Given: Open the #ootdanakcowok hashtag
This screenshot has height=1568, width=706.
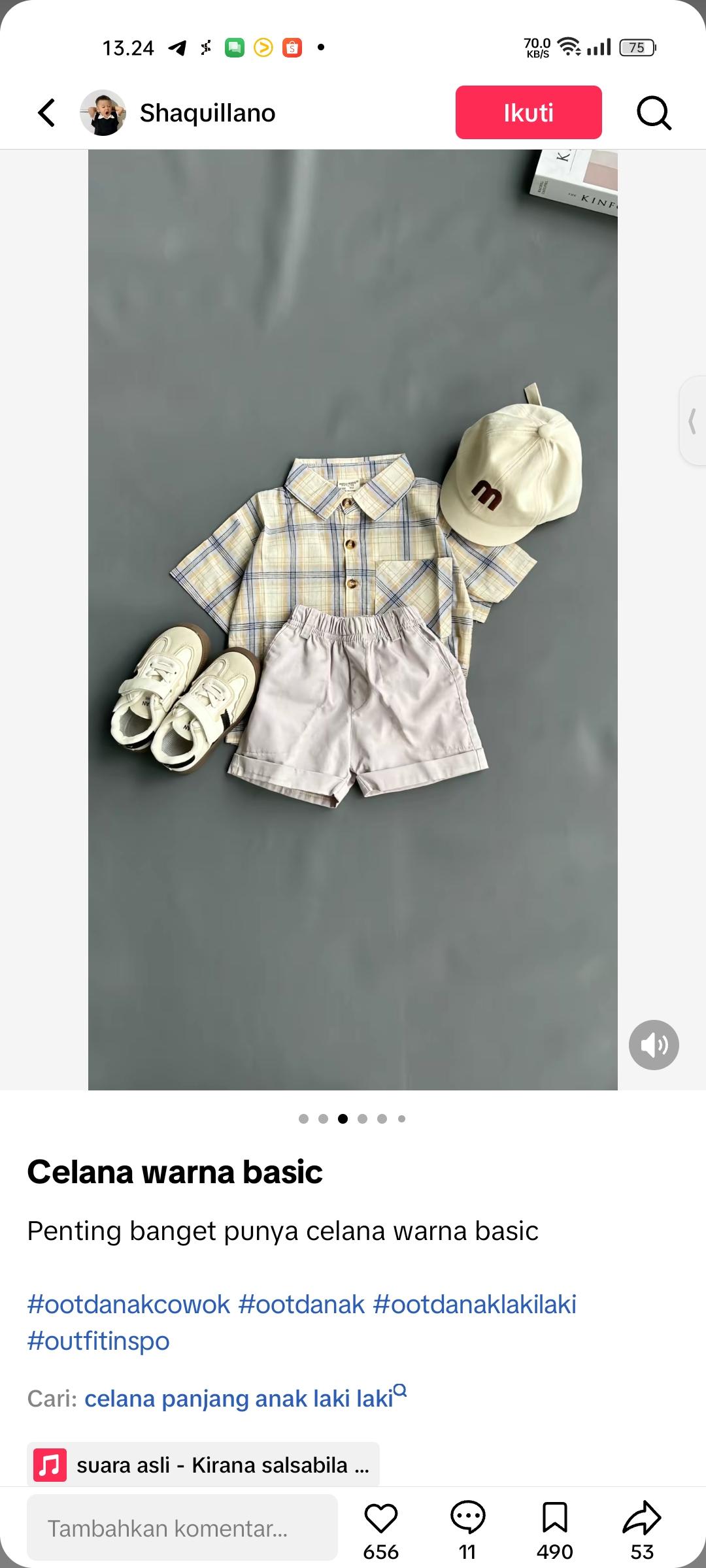Looking at the screenshot, I should 129,1305.
